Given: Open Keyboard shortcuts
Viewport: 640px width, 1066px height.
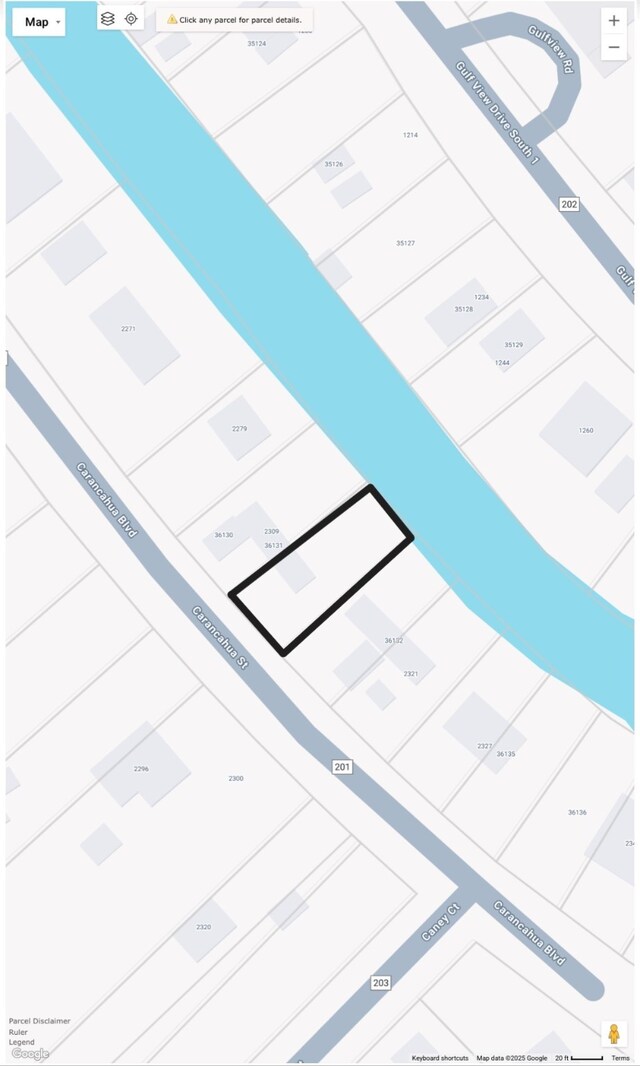Looking at the screenshot, I should point(440,1058).
